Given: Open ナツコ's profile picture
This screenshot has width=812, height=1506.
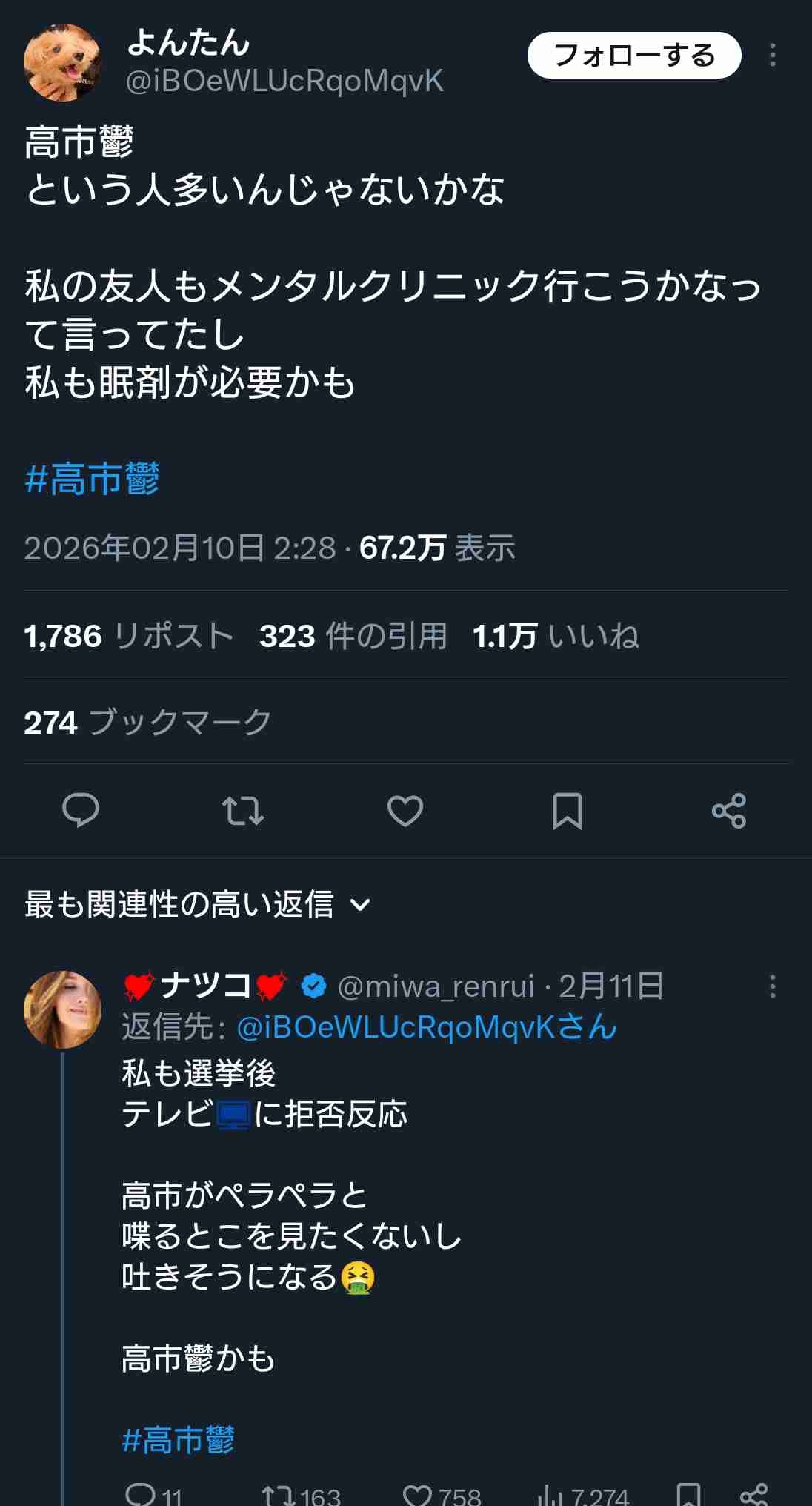Looking at the screenshot, I should coord(62,1009).
